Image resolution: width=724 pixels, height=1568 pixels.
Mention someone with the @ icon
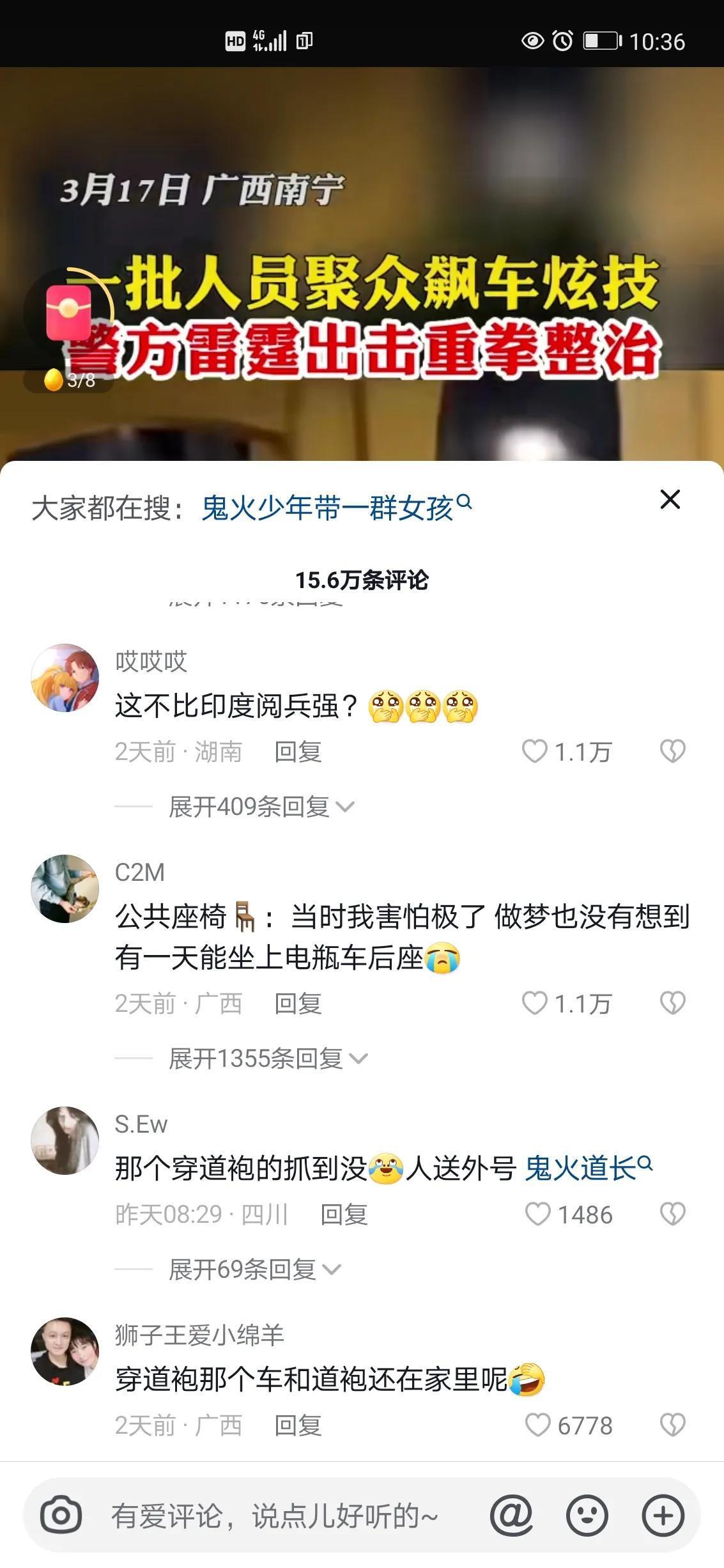coord(511,1515)
